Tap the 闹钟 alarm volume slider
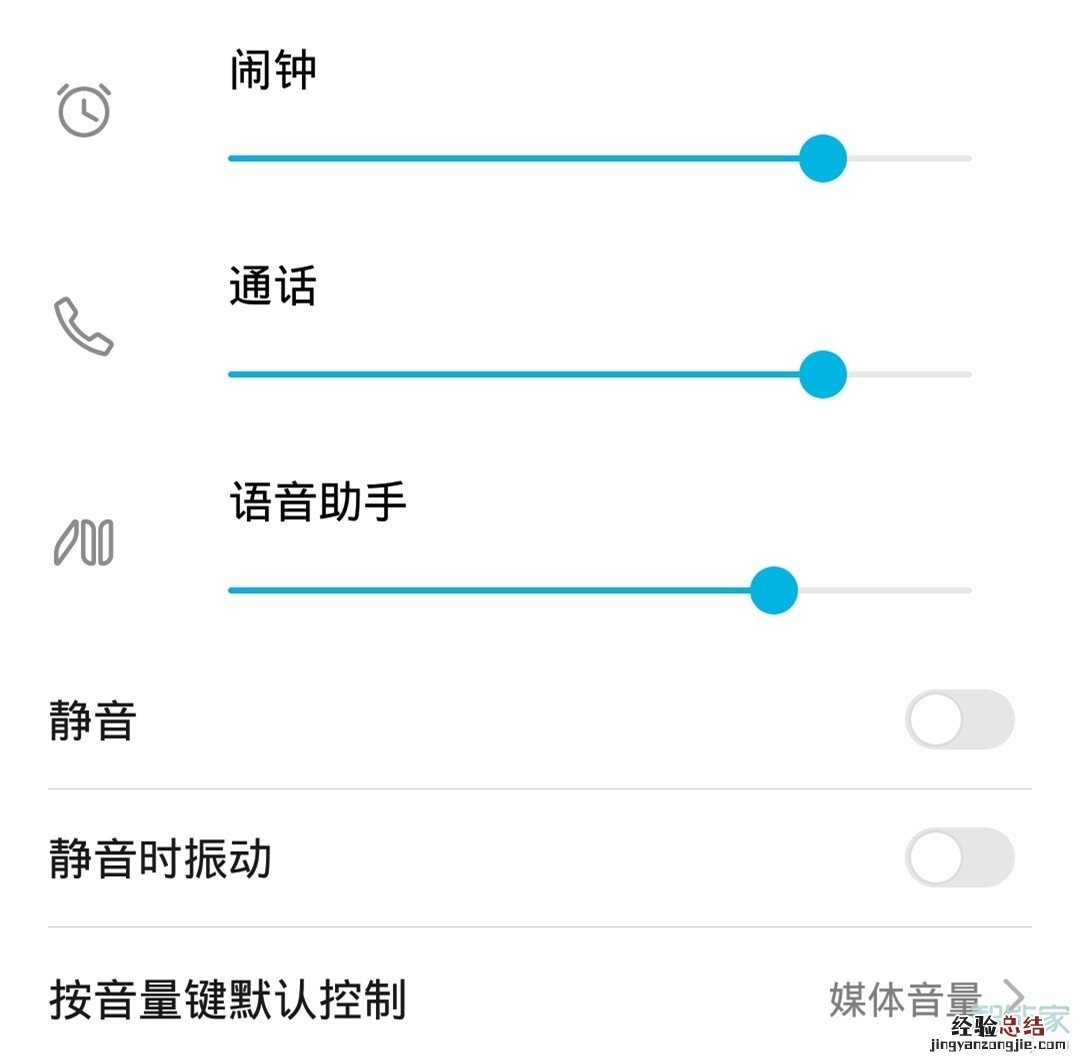Viewport: 1080px width, 1063px height. [x=822, y=158]
